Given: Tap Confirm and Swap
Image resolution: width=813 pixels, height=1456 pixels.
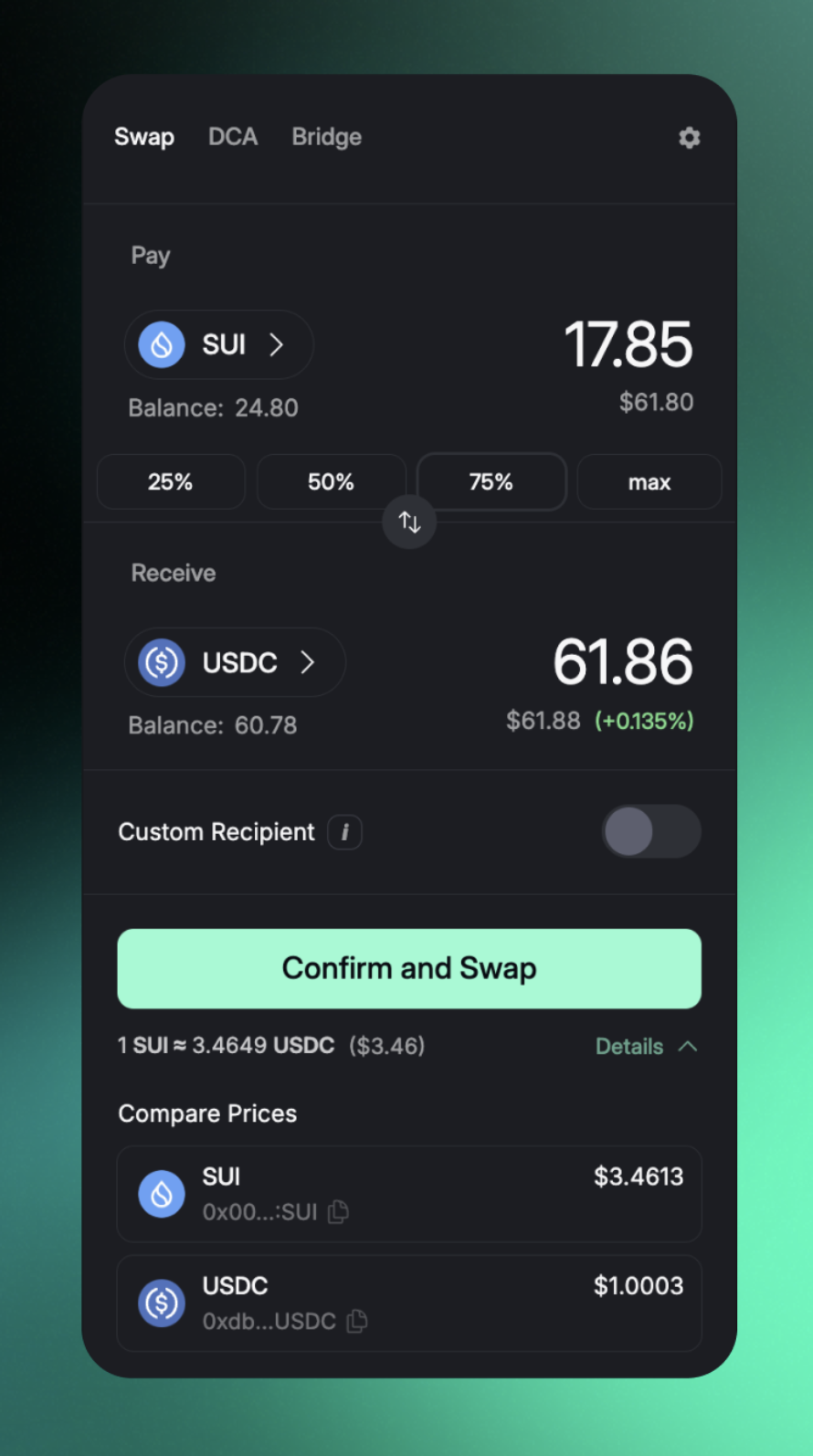Looking at the screenshot, I should click(x=409, y=968).
